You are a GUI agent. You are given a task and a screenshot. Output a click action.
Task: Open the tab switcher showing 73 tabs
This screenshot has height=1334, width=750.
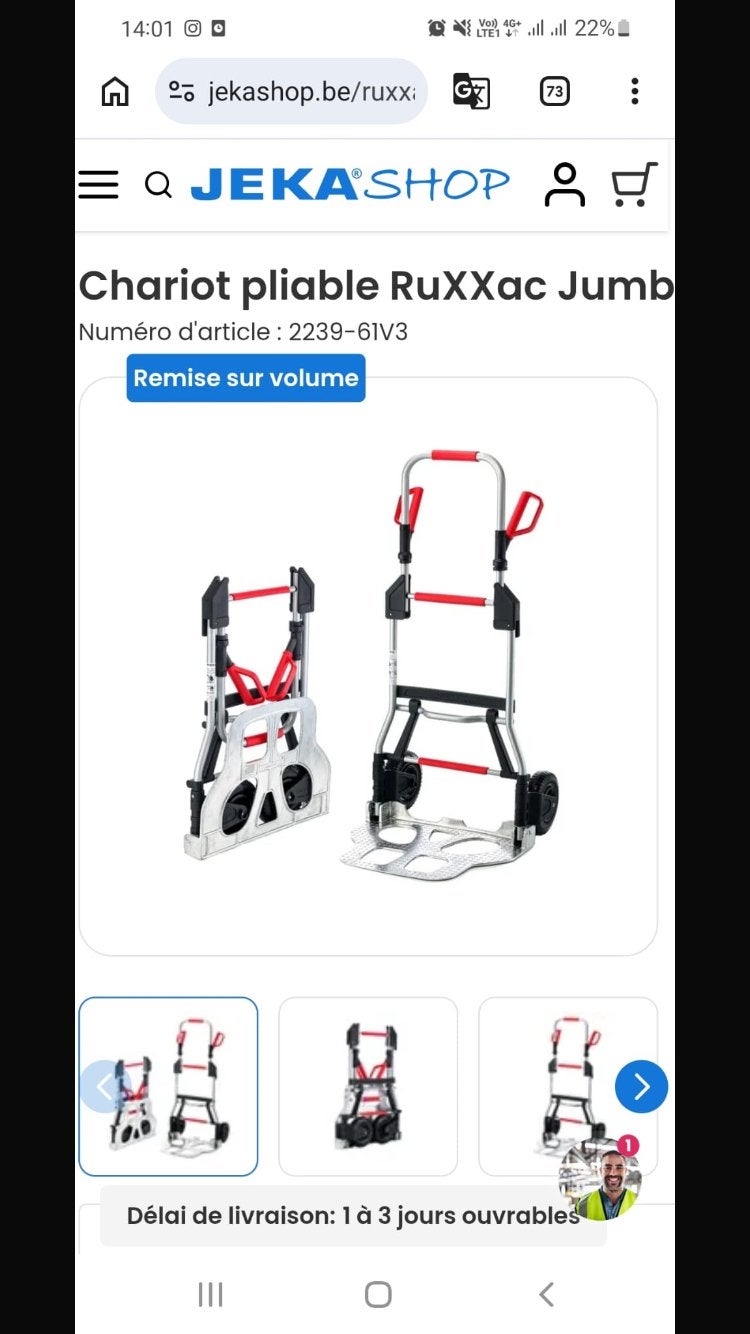coord(554,92)
